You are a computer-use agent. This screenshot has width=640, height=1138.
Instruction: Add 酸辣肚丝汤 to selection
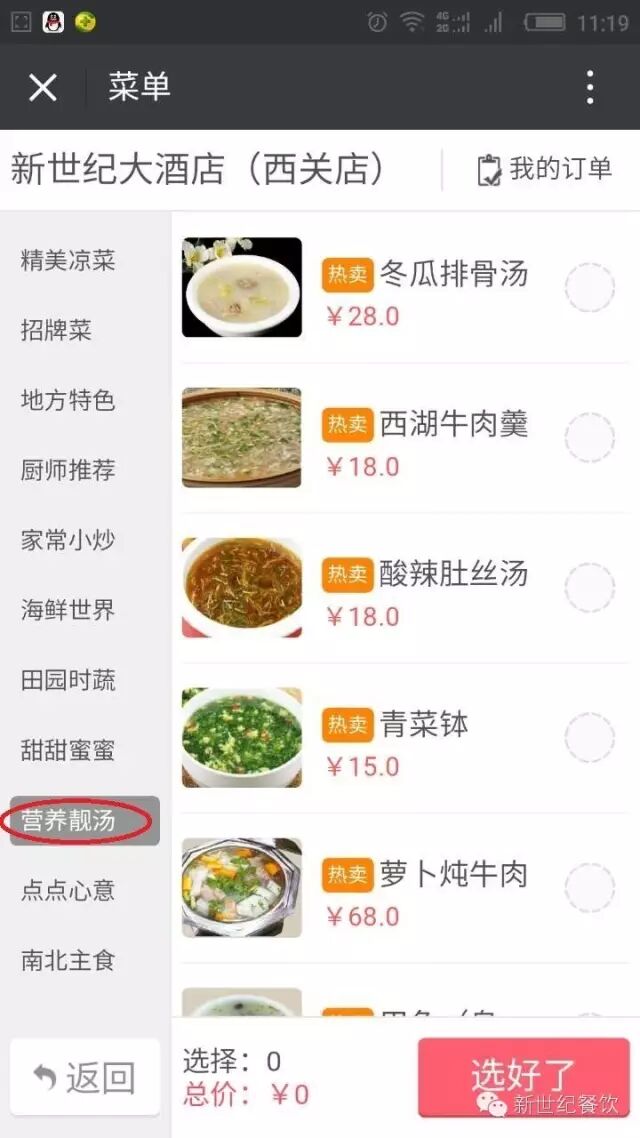pyautogui.click(x=589, y=588)
